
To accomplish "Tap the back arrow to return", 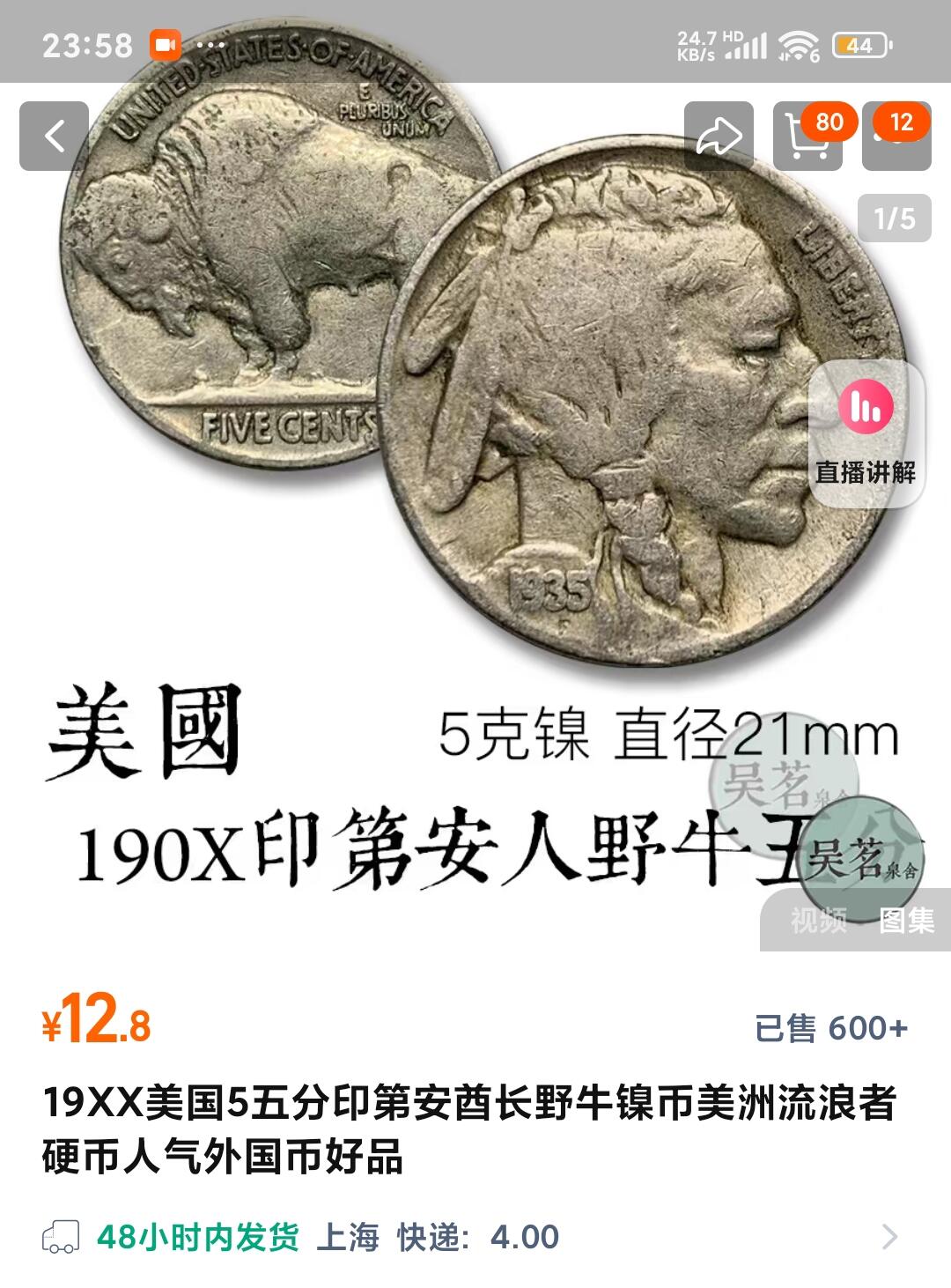I will pos(53,134).
